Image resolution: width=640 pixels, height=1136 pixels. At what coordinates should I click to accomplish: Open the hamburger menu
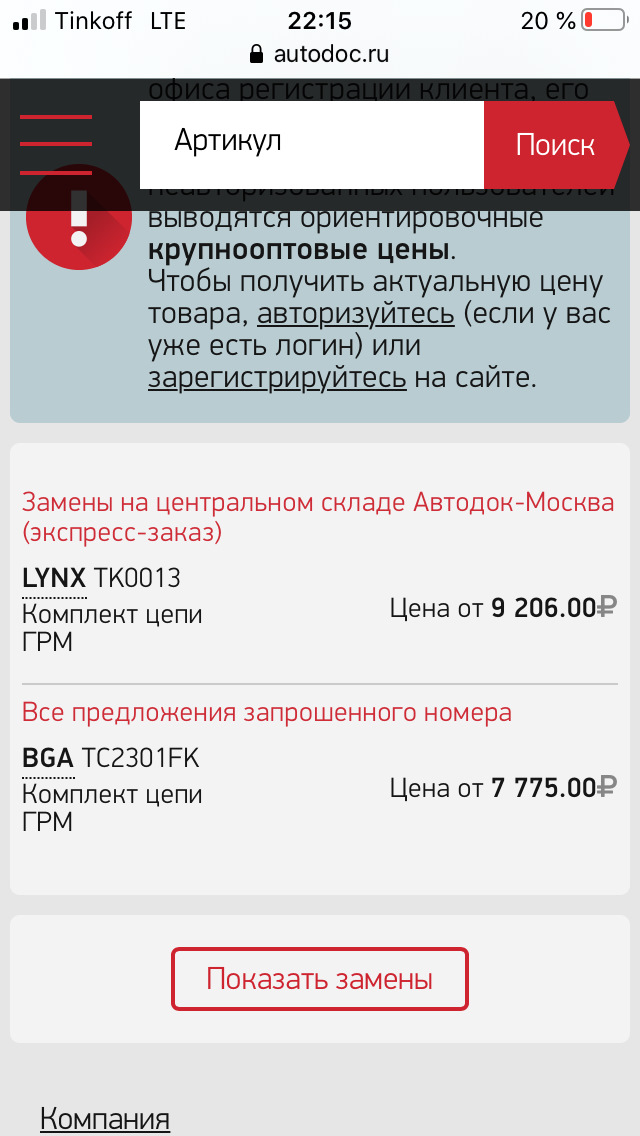pos(56,144)
